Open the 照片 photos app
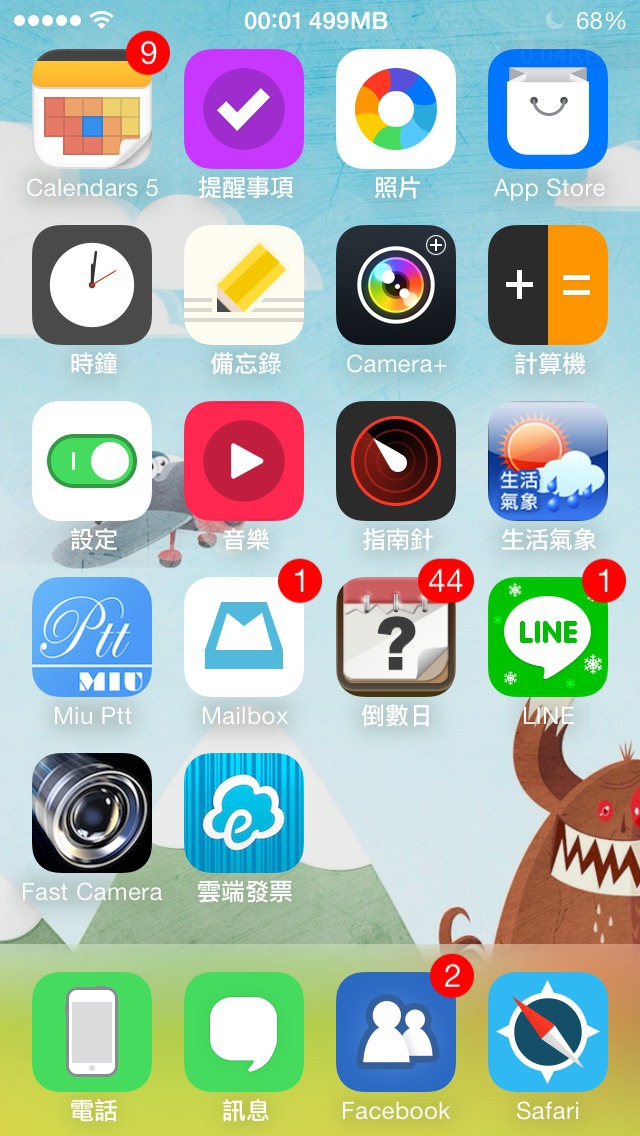This screenshot has height=1136, width=640. pyautogui.click(x=396, y=109)
